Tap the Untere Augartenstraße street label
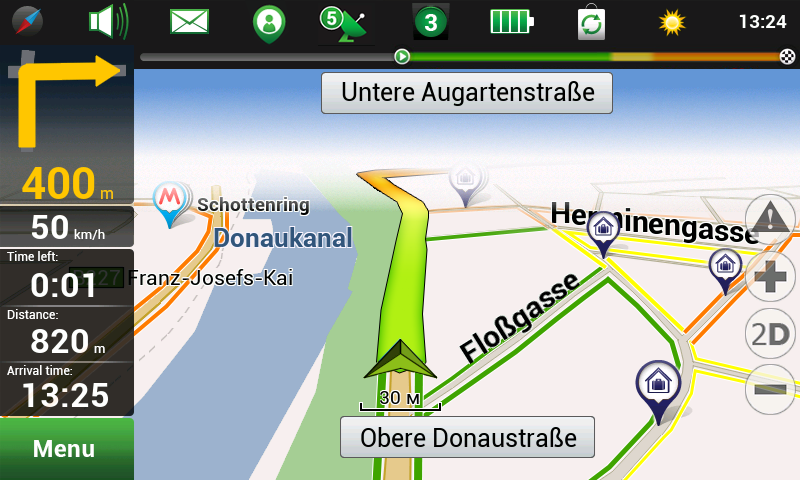The image size is (800, 480). 467,94
